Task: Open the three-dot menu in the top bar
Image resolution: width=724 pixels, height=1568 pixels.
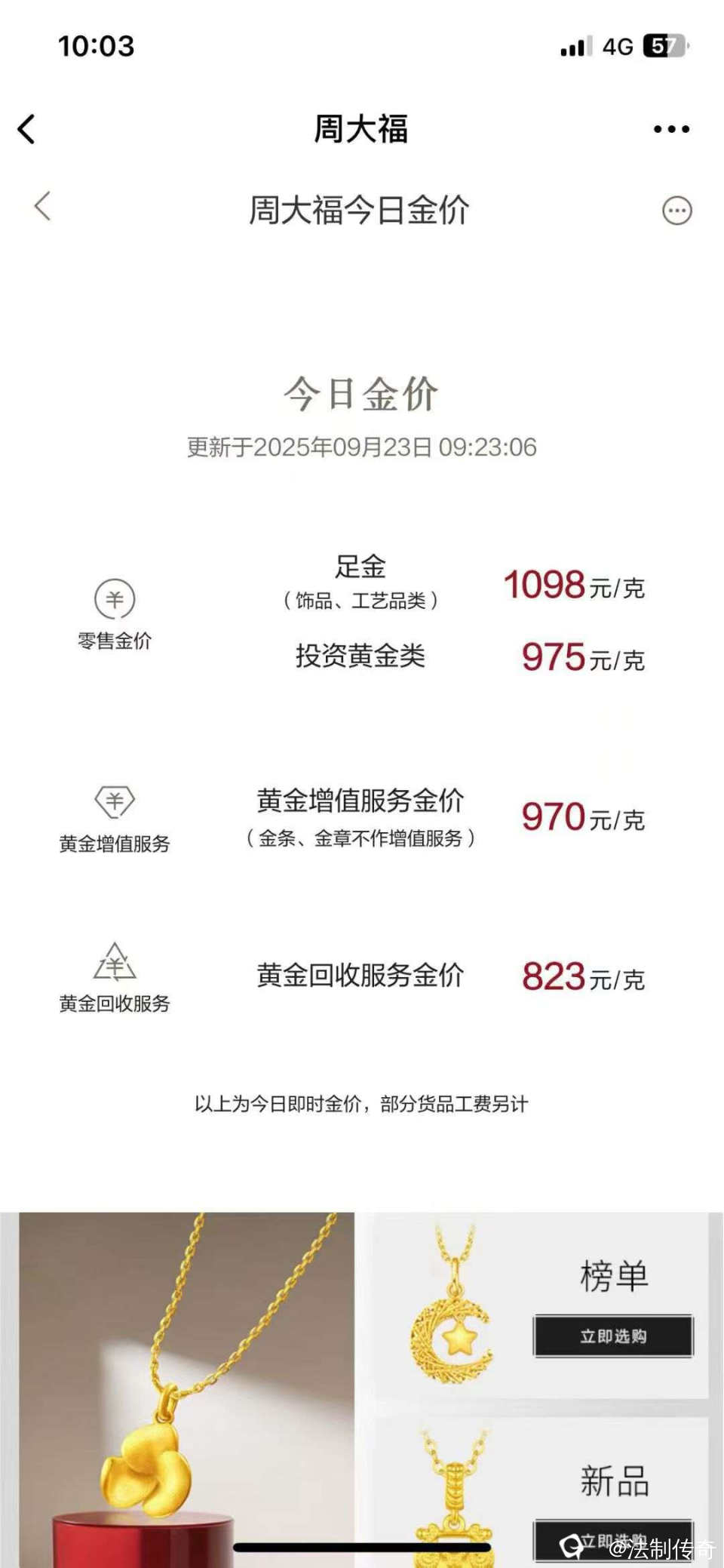Action: (671, 129)
